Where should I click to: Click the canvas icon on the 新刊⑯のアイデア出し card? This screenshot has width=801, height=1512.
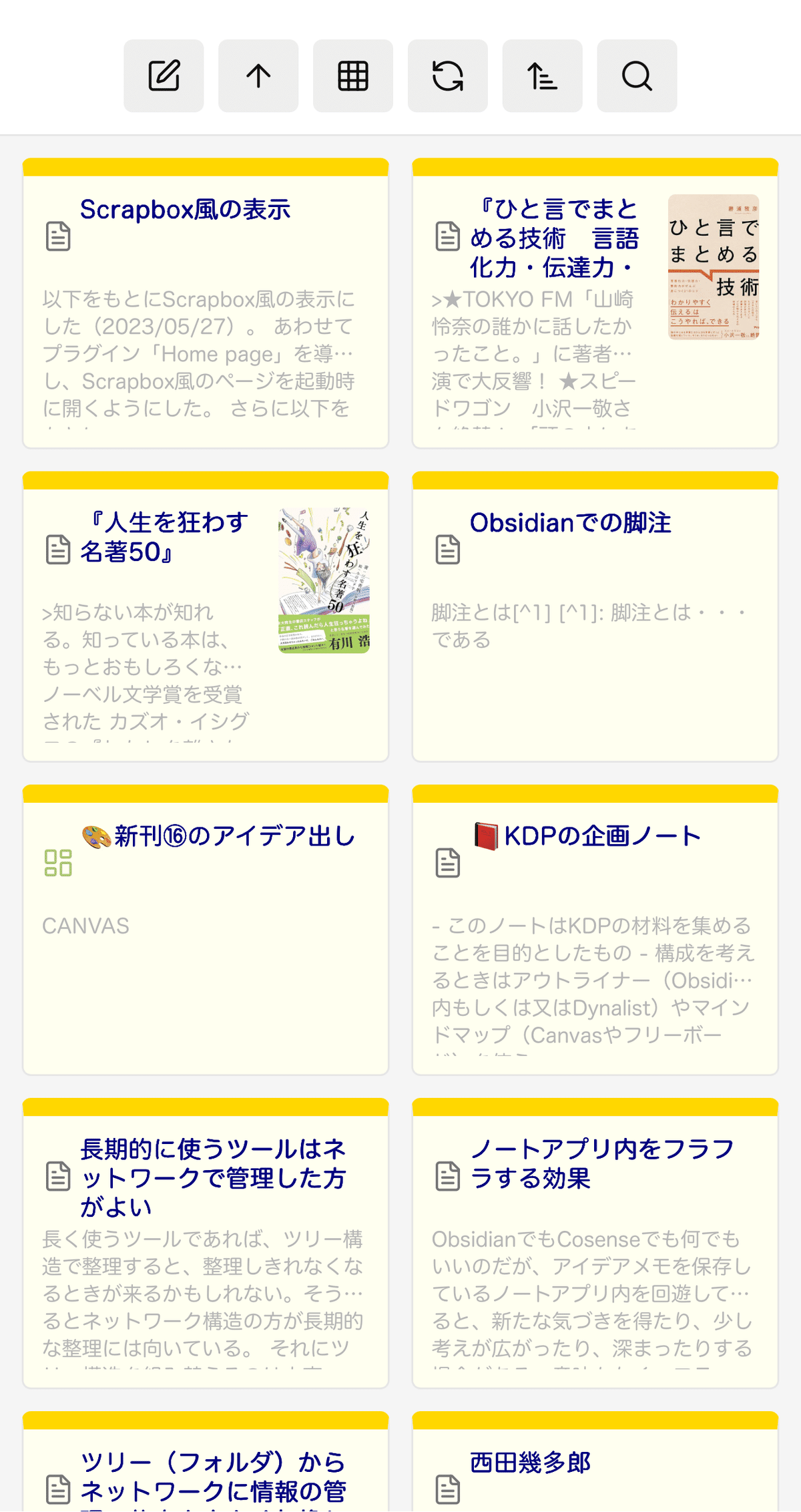pos(59,864)
